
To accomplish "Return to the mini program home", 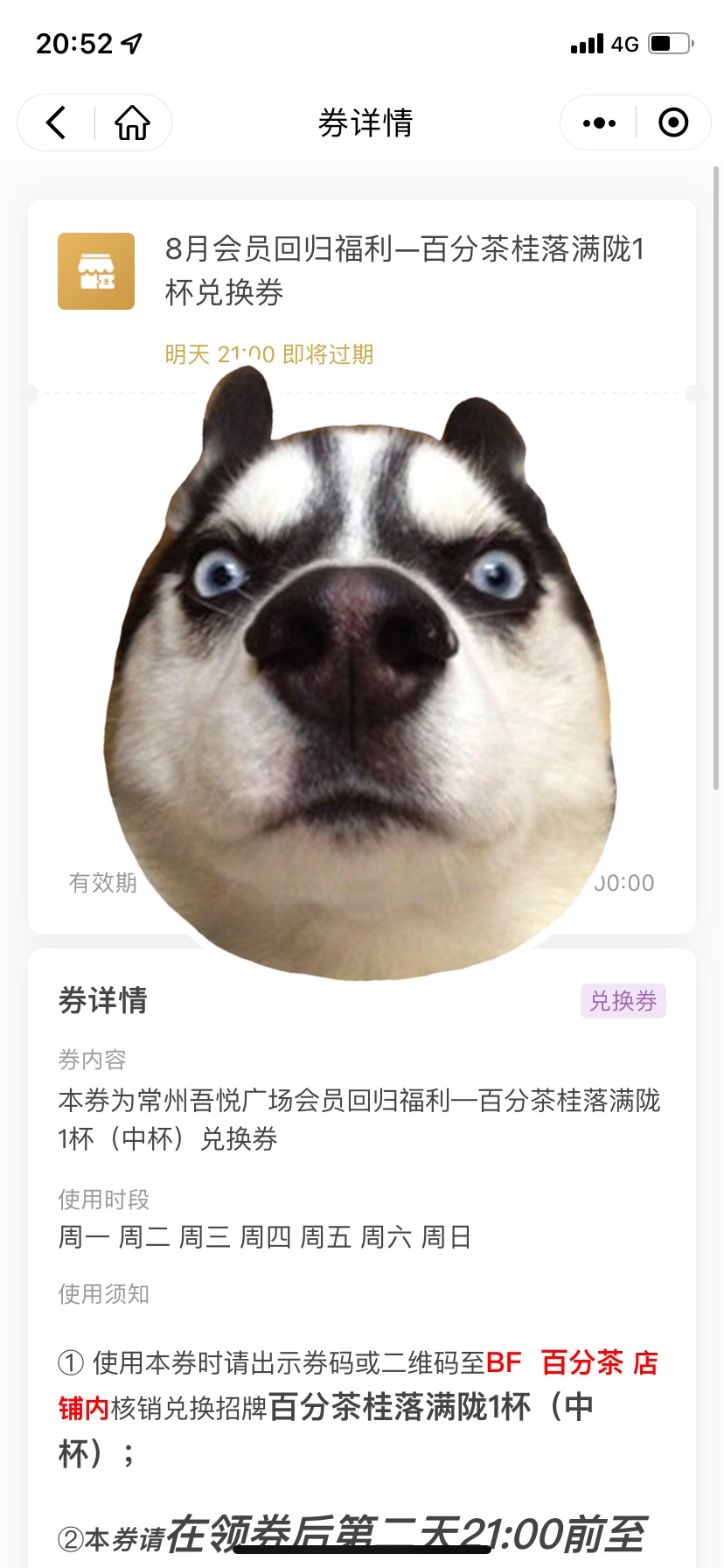I will [x=133, y=122].
